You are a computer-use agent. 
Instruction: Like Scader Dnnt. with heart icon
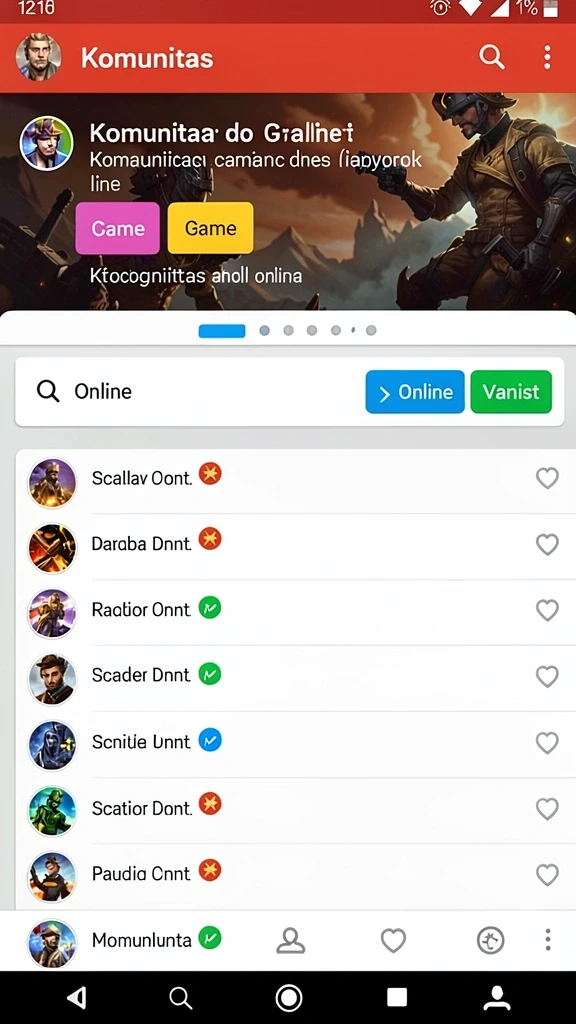click(547, 676)
